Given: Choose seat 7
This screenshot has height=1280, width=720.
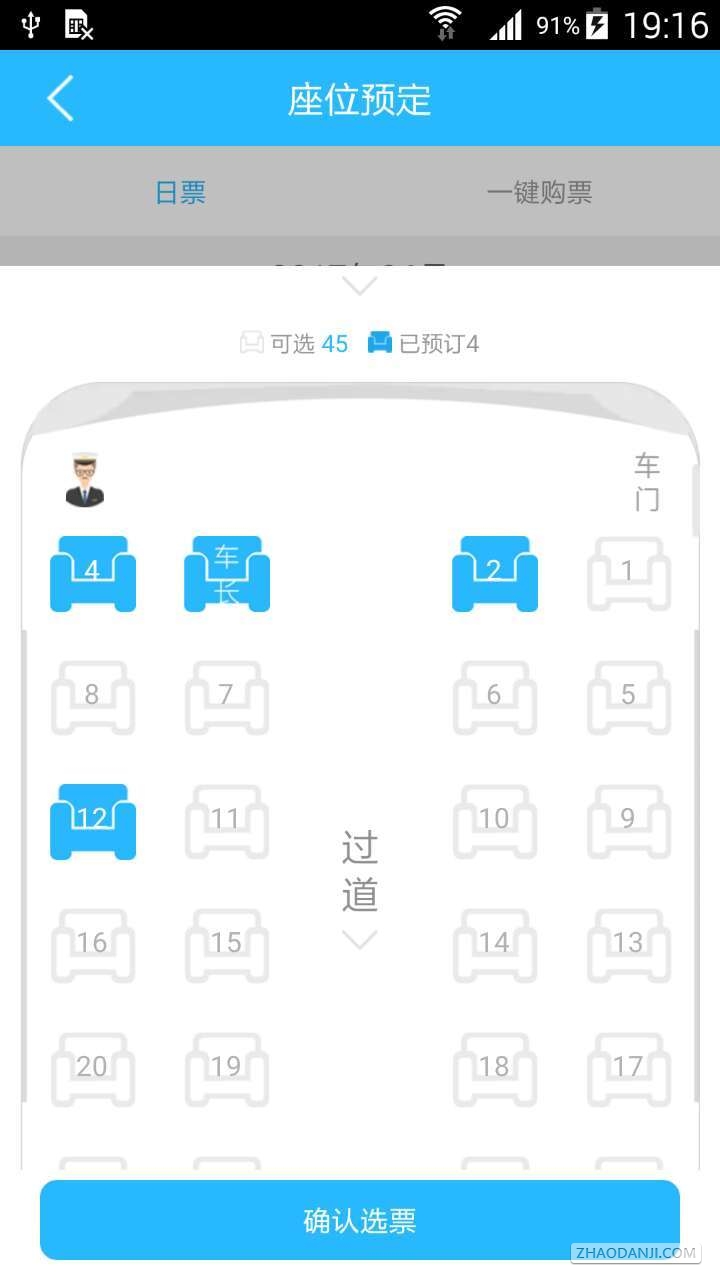Looking at the screenshot, I should (x=226, y=697).
